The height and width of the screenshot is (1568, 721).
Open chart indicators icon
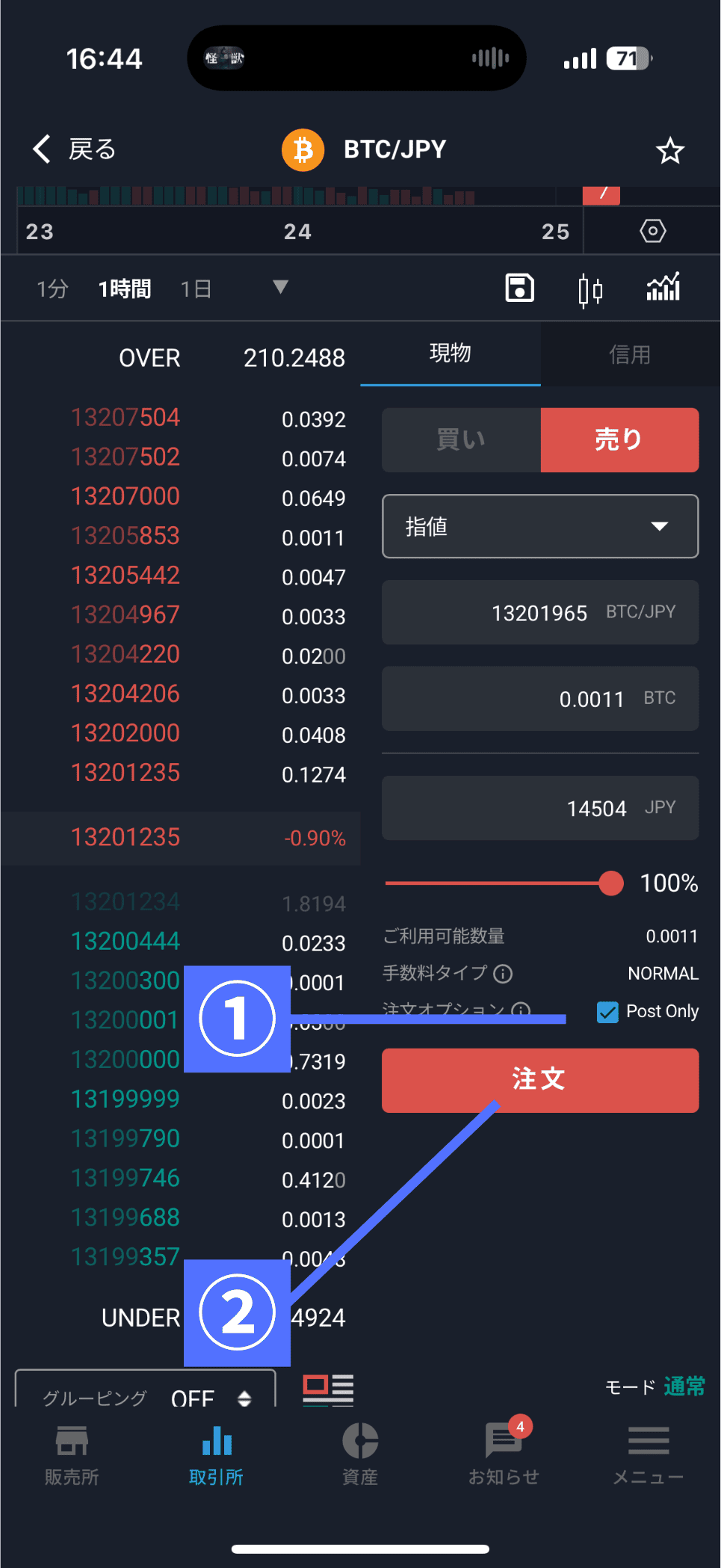point(663,288)
